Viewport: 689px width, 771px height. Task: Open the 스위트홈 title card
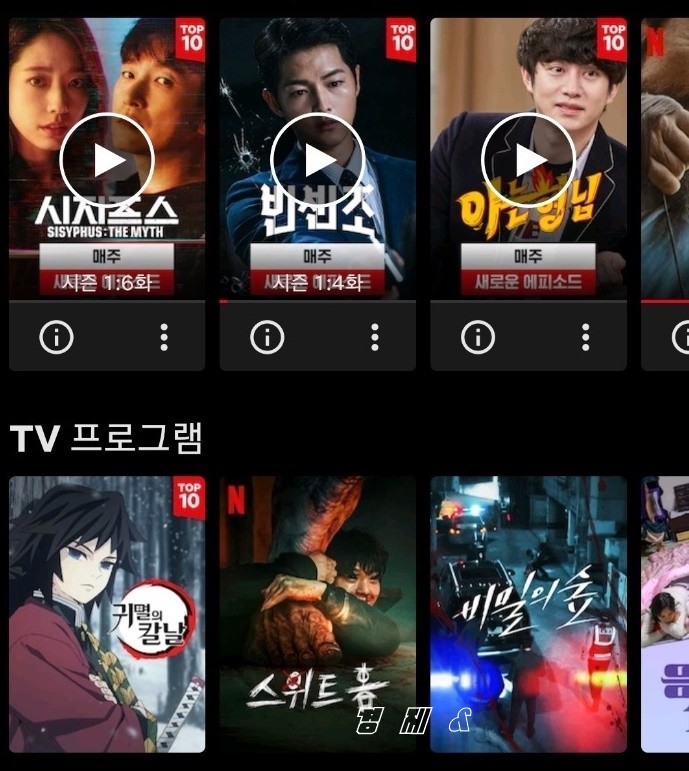(x=318, y=614)
